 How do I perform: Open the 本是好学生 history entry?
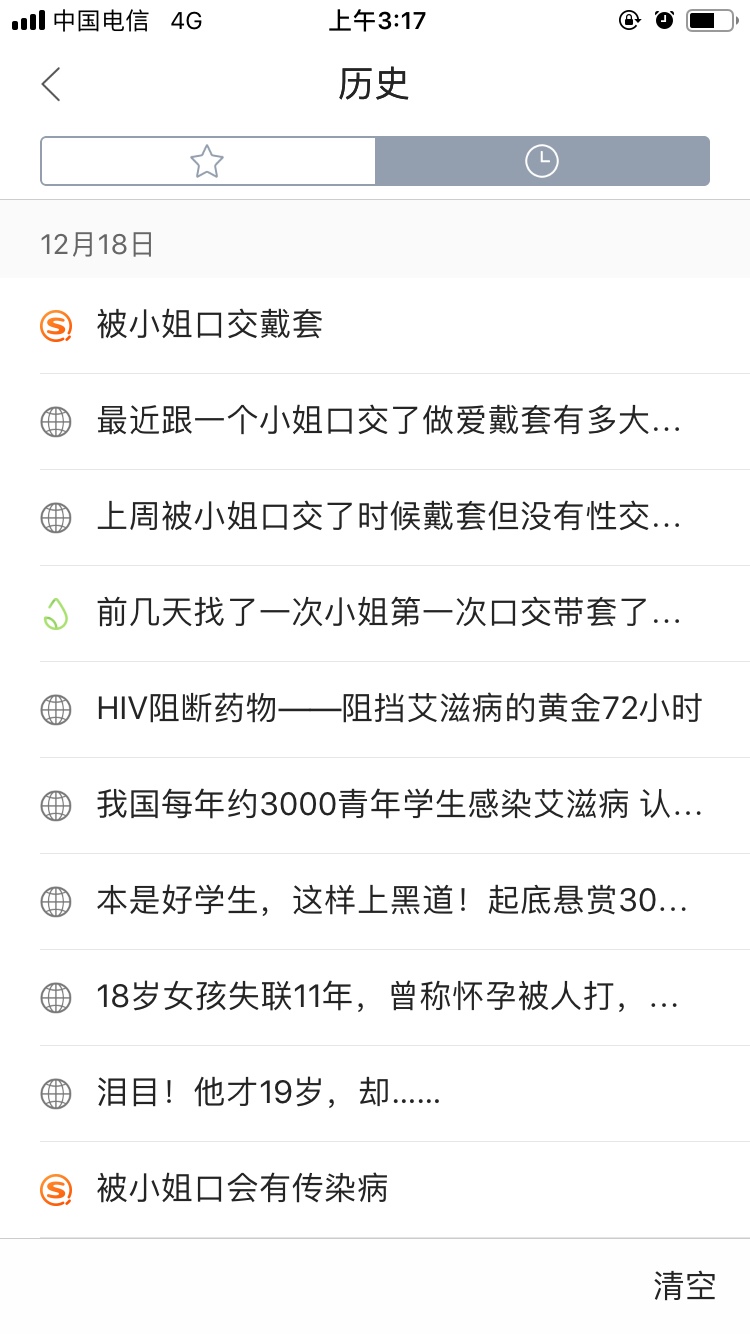click(375, 902)
